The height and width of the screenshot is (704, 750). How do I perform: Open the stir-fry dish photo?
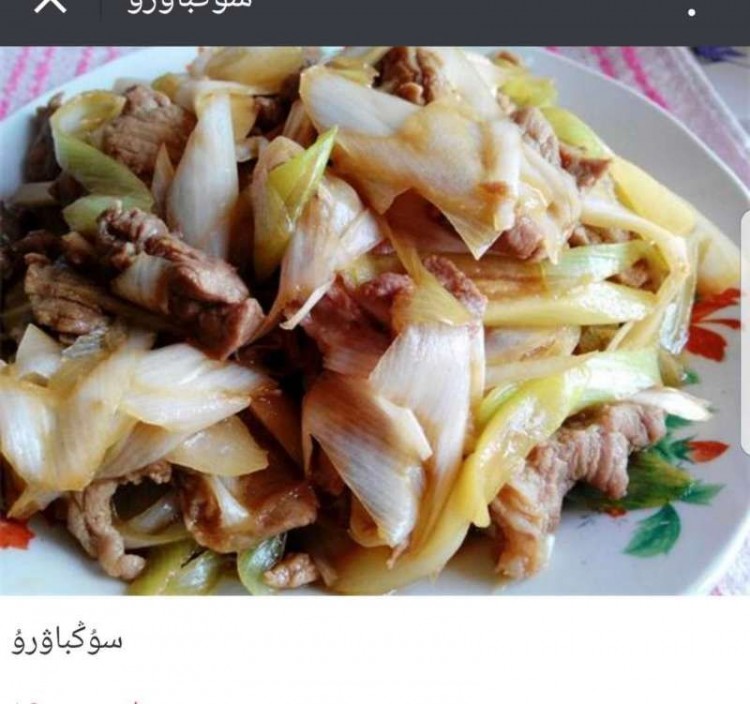(x=375, y=320)
